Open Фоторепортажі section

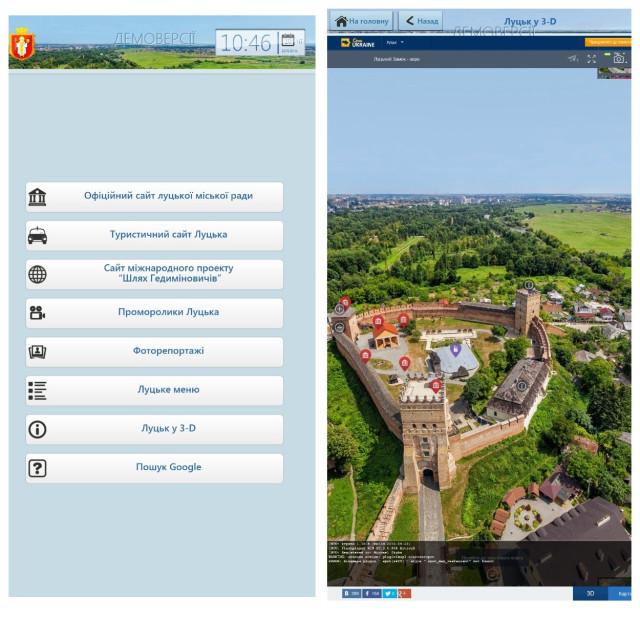point(154,351)
